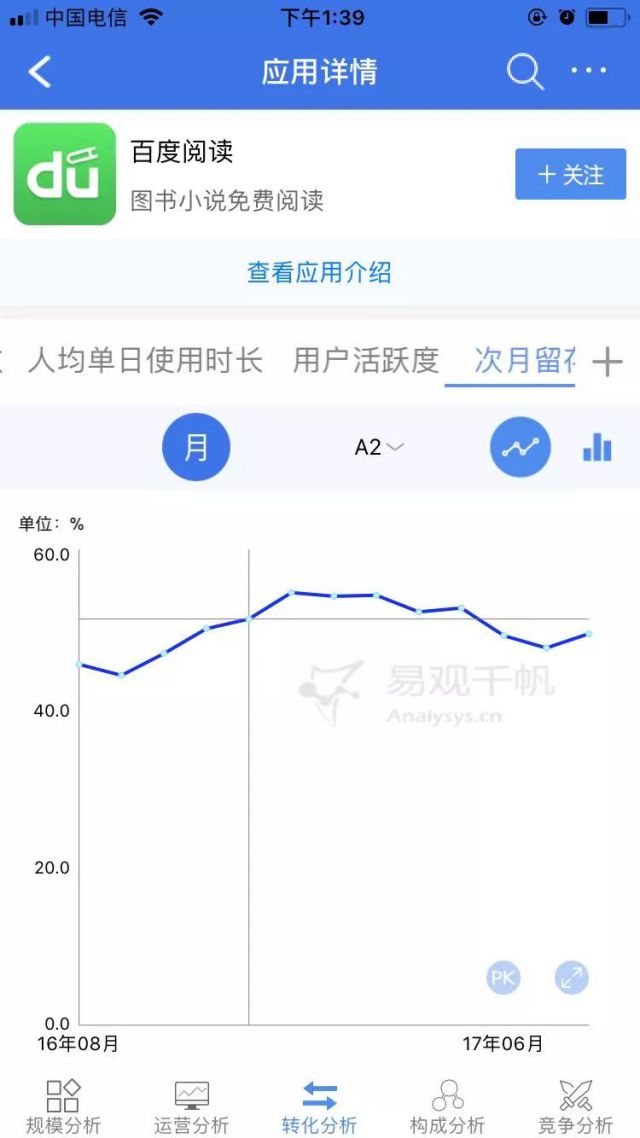Screen dimensions: 640x1138
Task: Open the 运营分析 bottom tab
Action: 191,1107
